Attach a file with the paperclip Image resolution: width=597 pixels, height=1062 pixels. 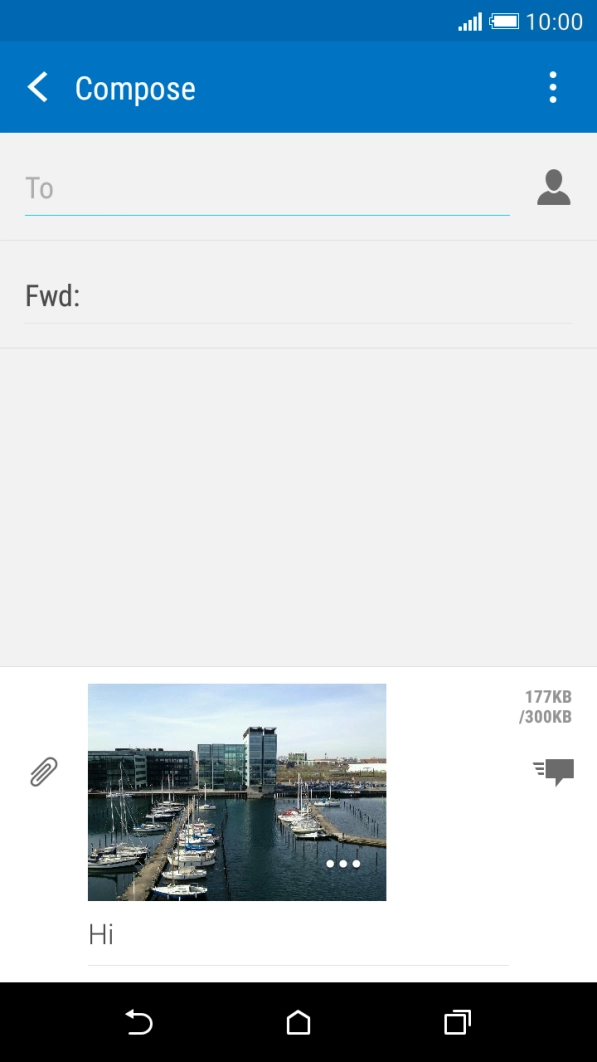[44, 771]
